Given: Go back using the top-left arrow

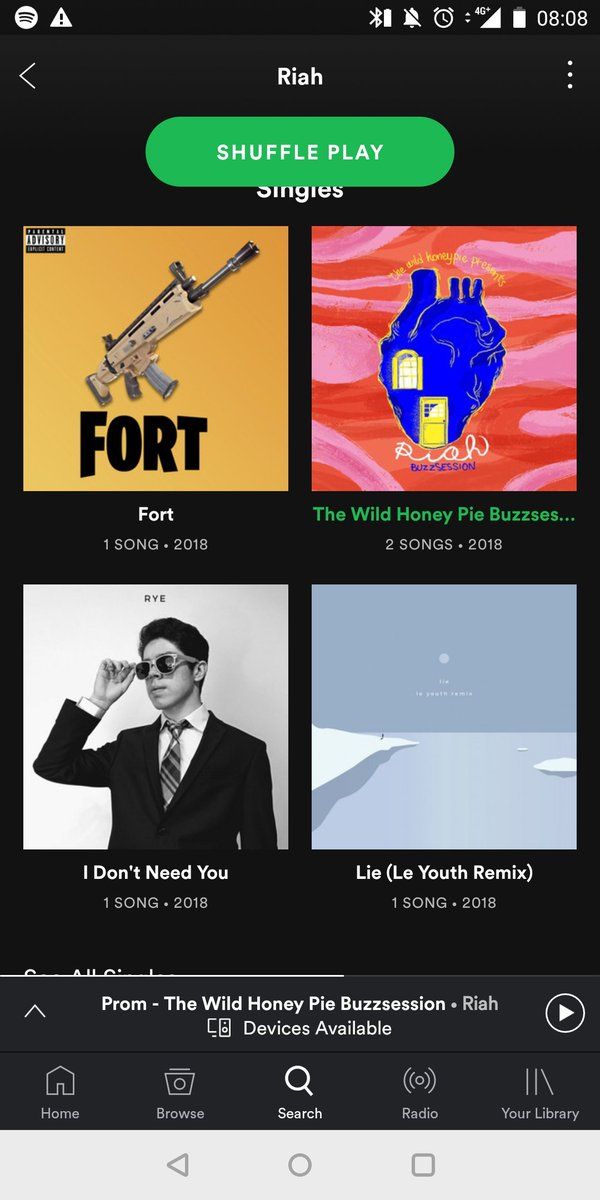Looking at the screenshot, I should point(27,76).
